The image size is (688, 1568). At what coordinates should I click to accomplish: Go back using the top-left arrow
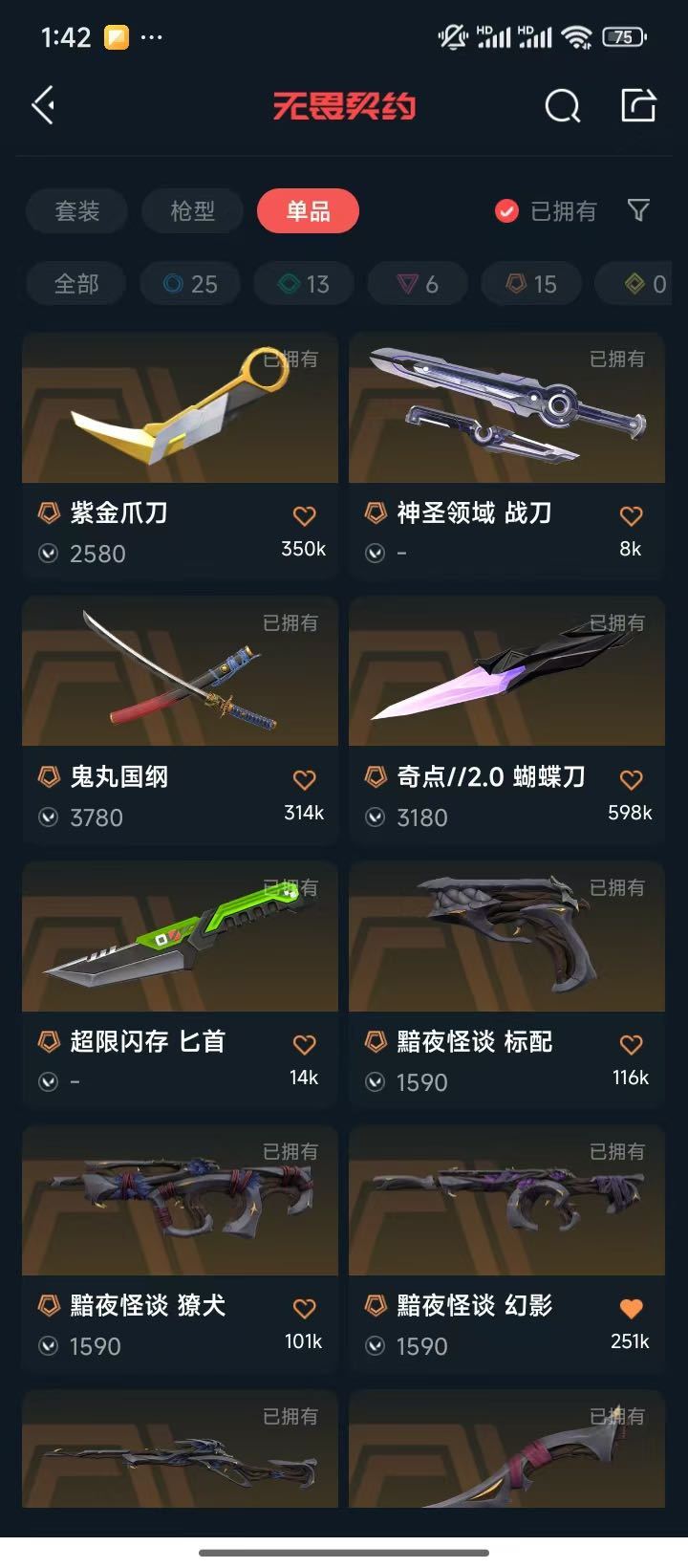pyautogui.click(x=44, y=105)
